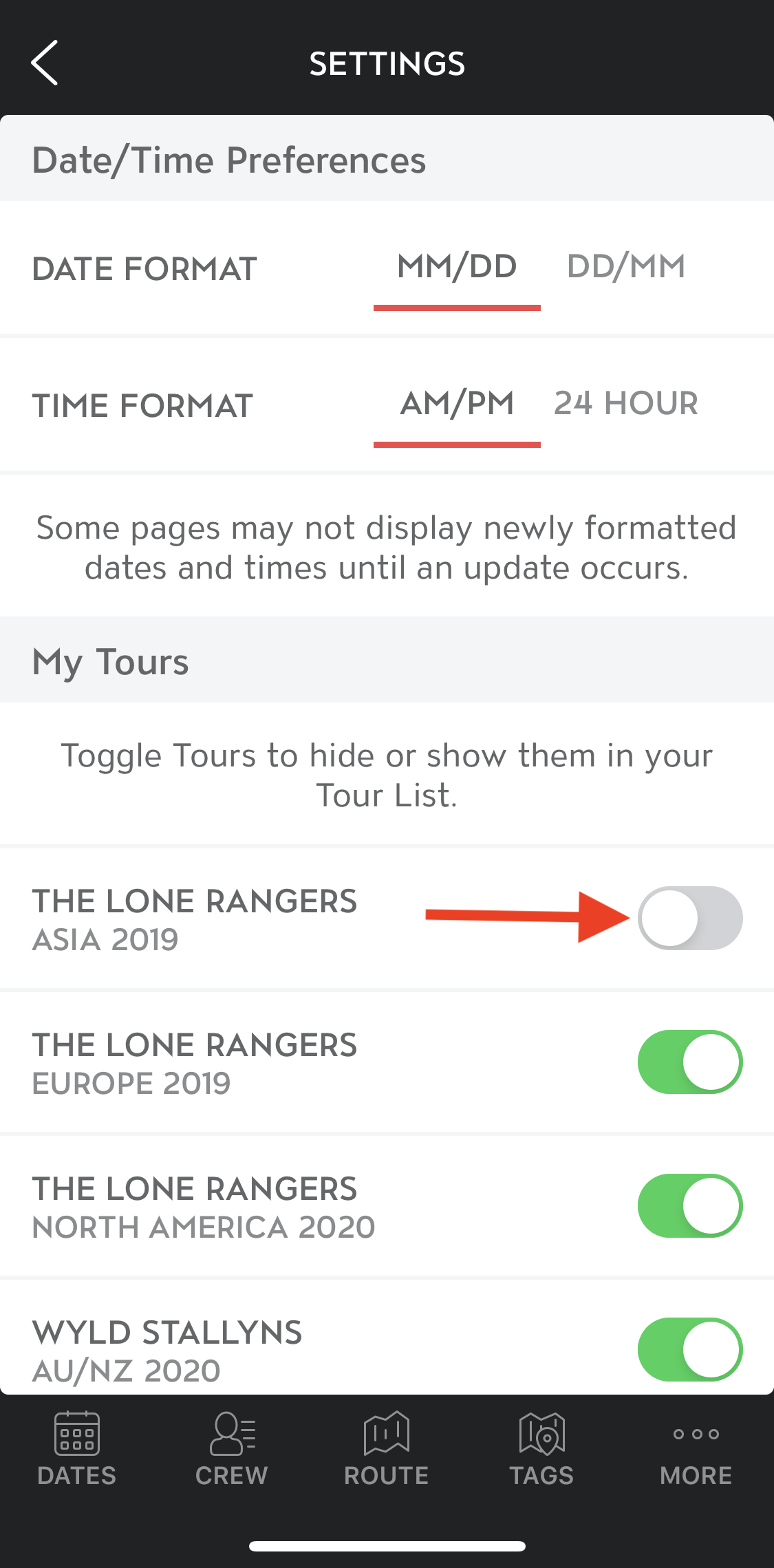Go back from Settings
Image resolution: width=774 pixels, height=1568 pixels.
pyautogui.click(x=45, y=63)
